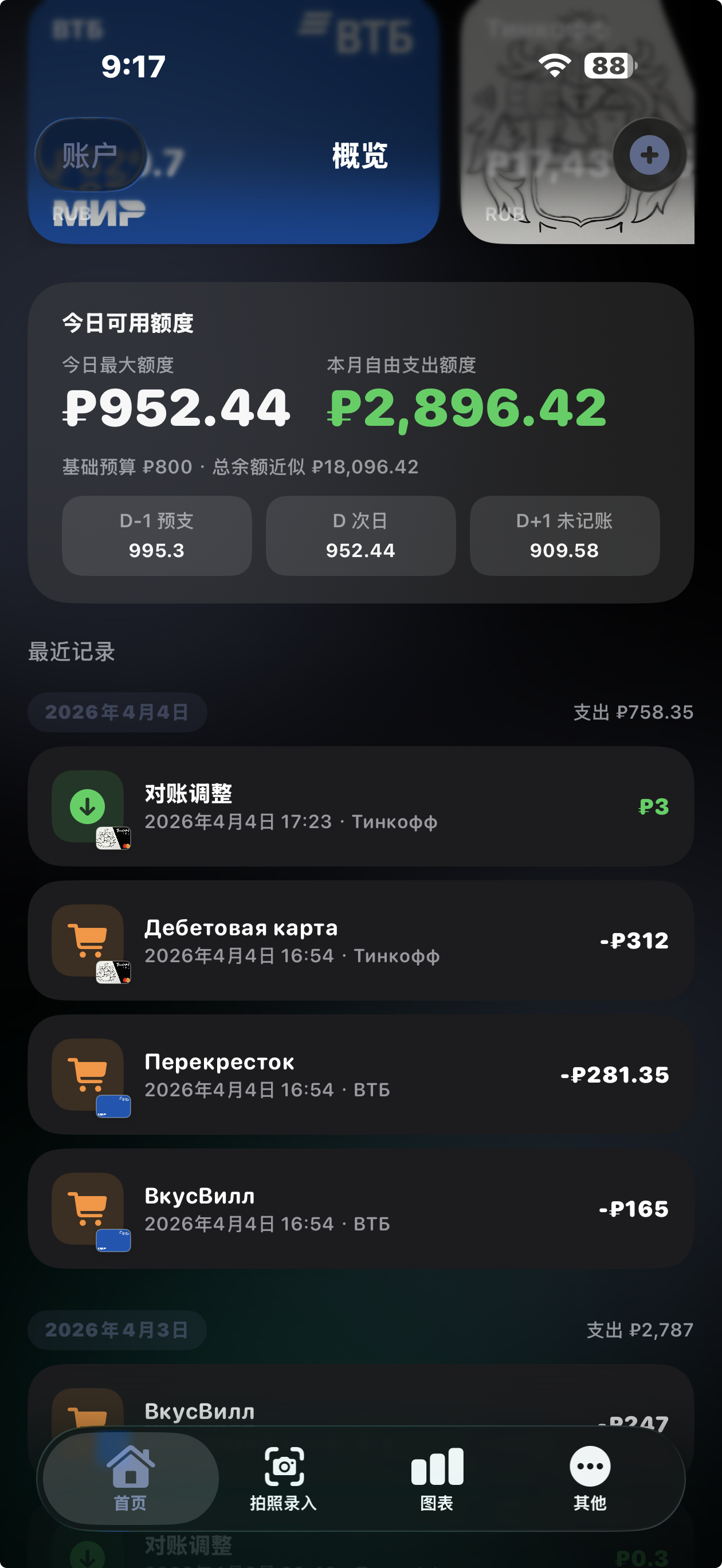Select the D+1 未记账 tile
This screenshot has width=722, height=1568.
(564, 536)
